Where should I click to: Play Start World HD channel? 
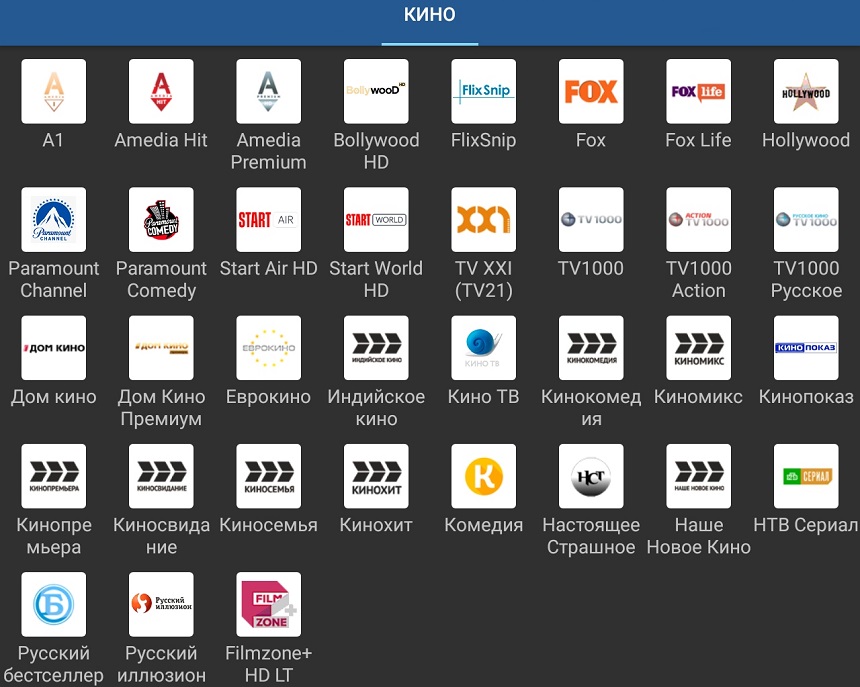click(376, 220)
